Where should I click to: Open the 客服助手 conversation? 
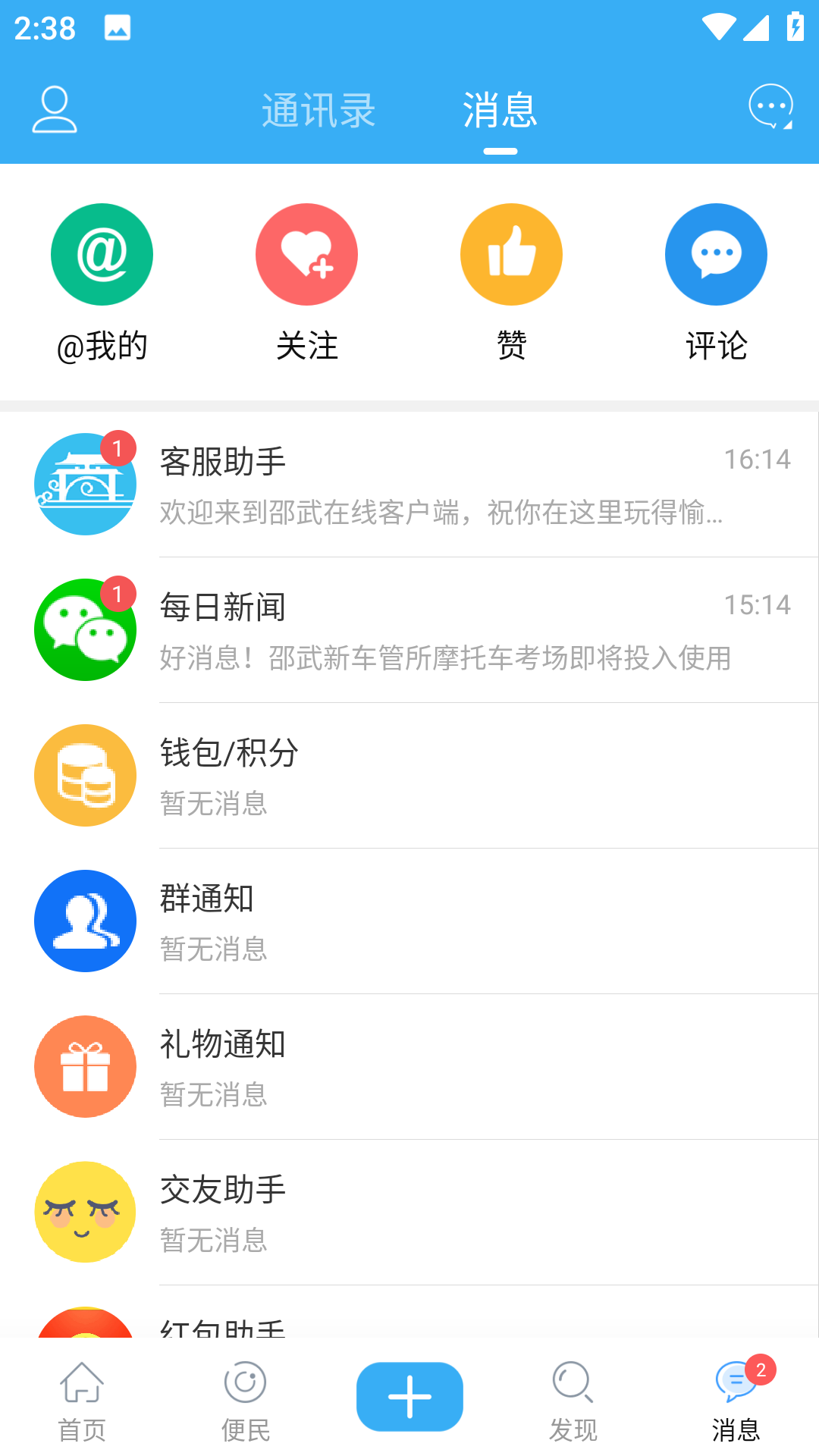click(x=409, y=484)
